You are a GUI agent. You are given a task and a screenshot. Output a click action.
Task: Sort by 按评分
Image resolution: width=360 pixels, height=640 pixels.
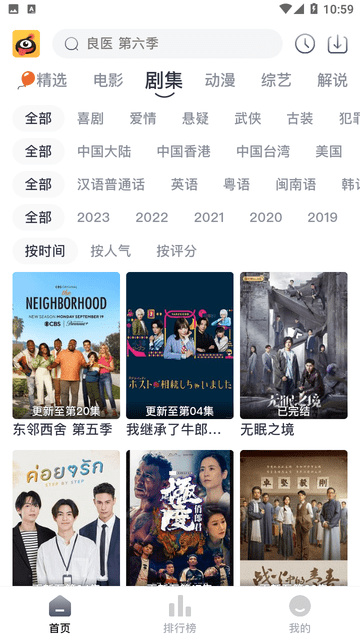point(176,251)
